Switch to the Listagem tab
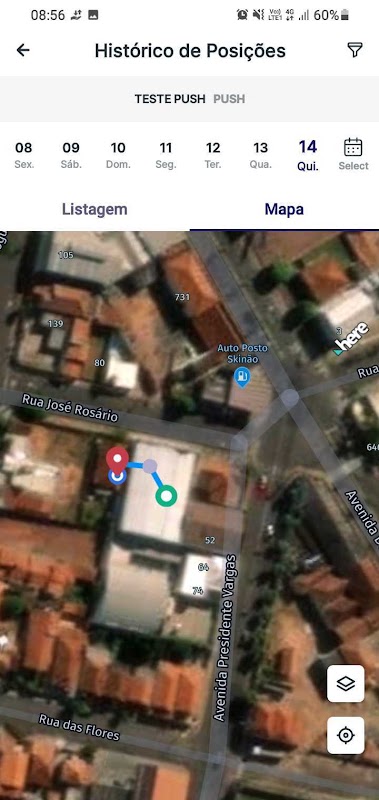The image size is (379, 800). (95, 209)
